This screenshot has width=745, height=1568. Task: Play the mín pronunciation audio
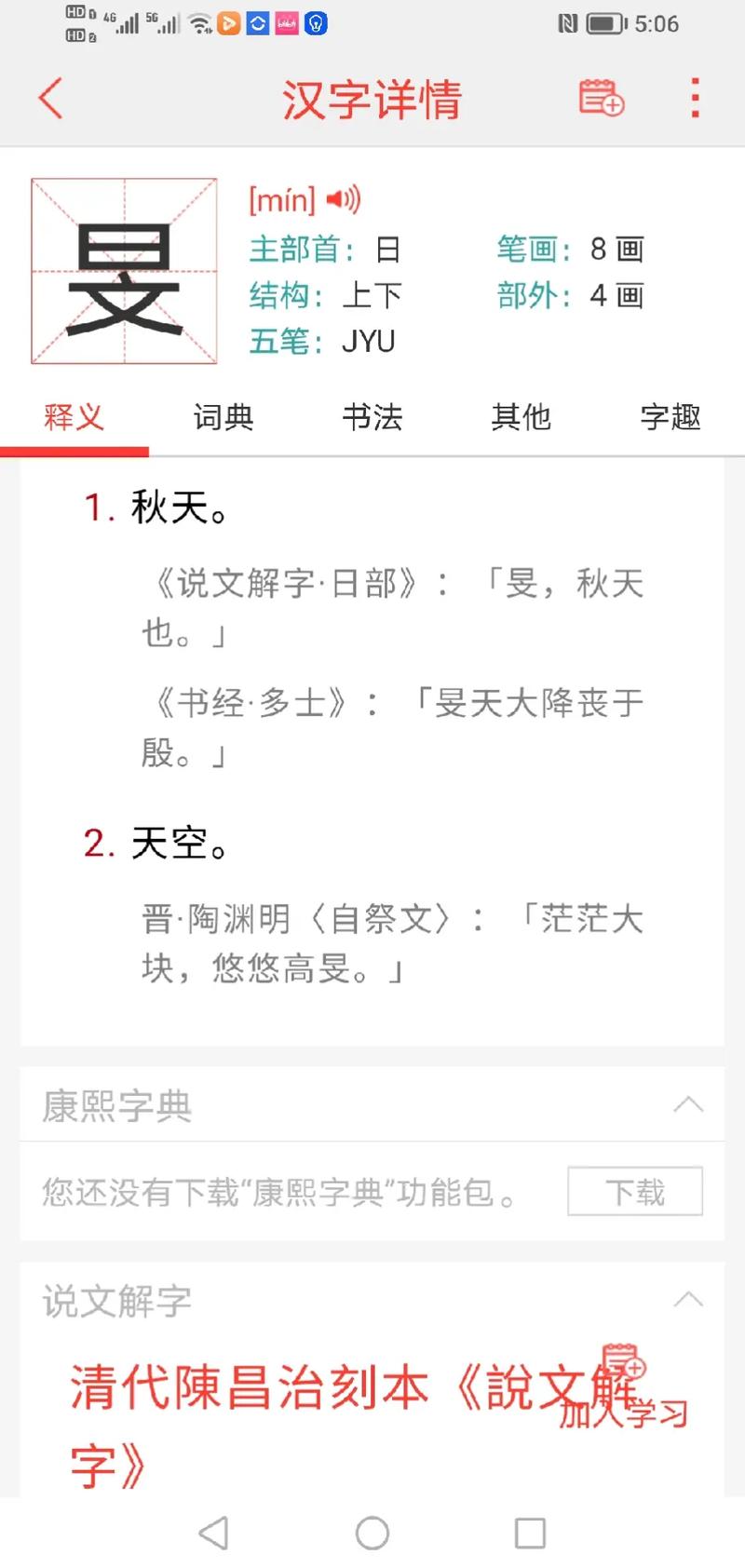[x=344, y=198]
